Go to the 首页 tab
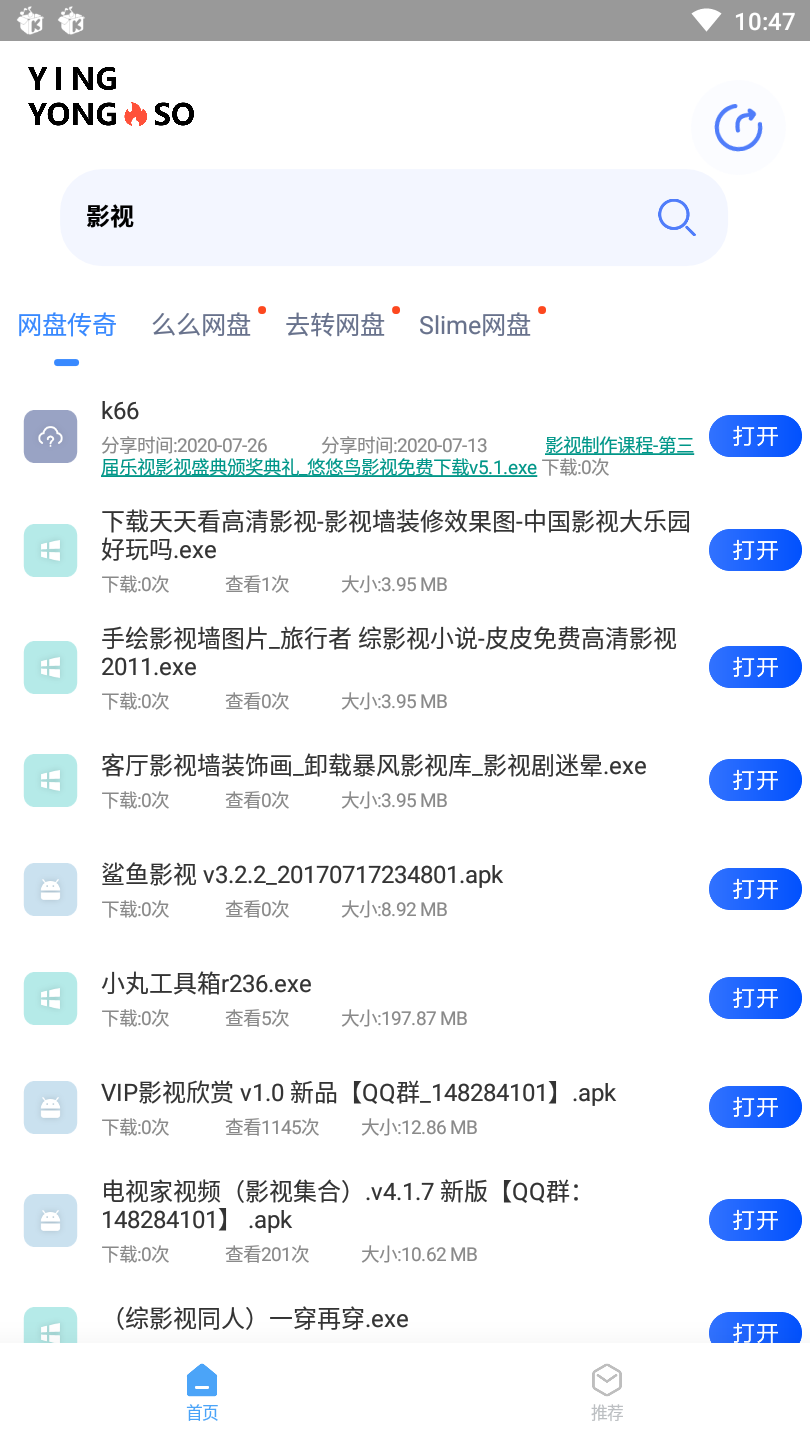Screen dimensions: 810x1440 pyautogui.click(x=202, y=1392)
